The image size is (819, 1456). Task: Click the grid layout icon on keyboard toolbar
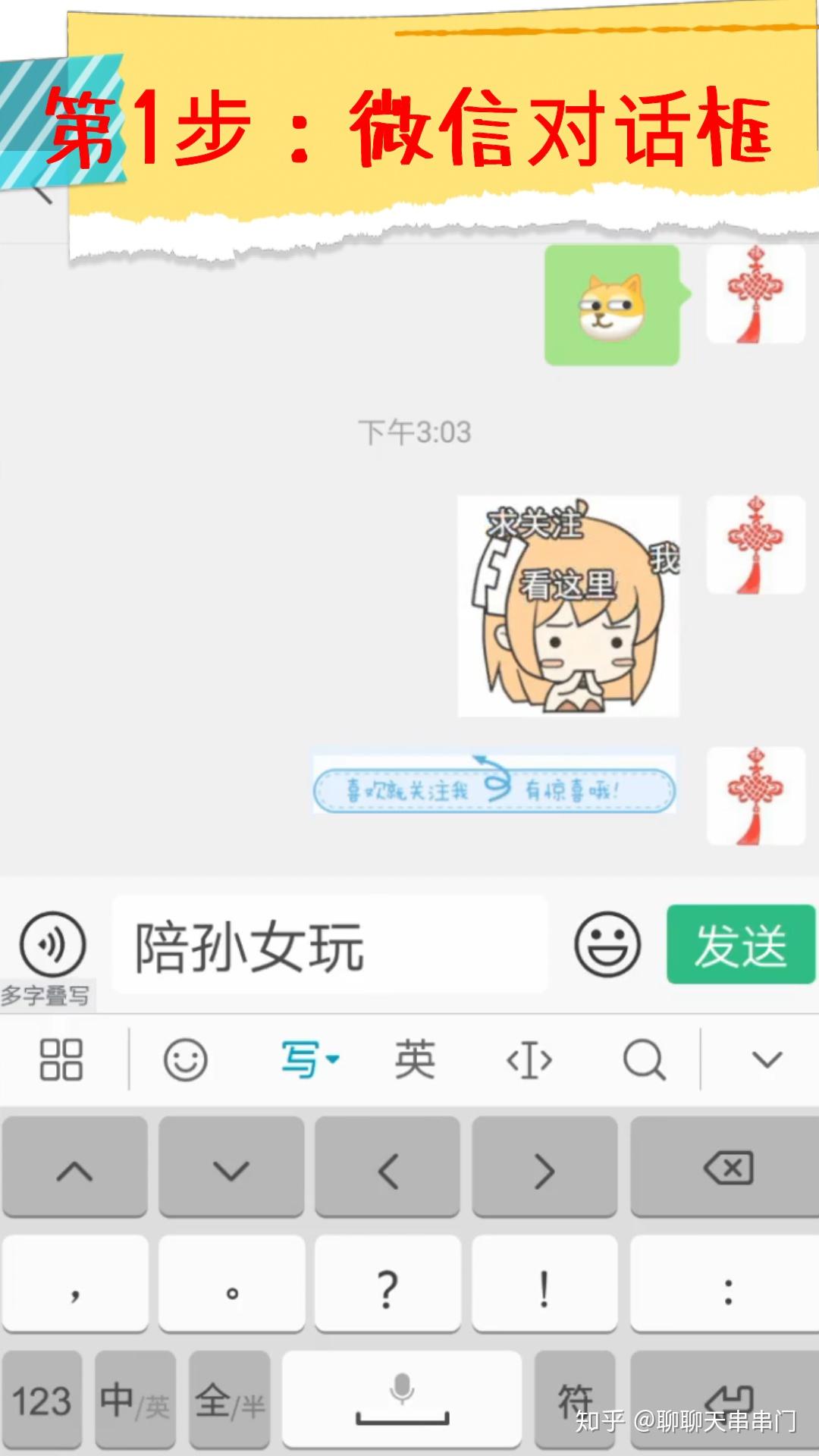[61, 1060]
